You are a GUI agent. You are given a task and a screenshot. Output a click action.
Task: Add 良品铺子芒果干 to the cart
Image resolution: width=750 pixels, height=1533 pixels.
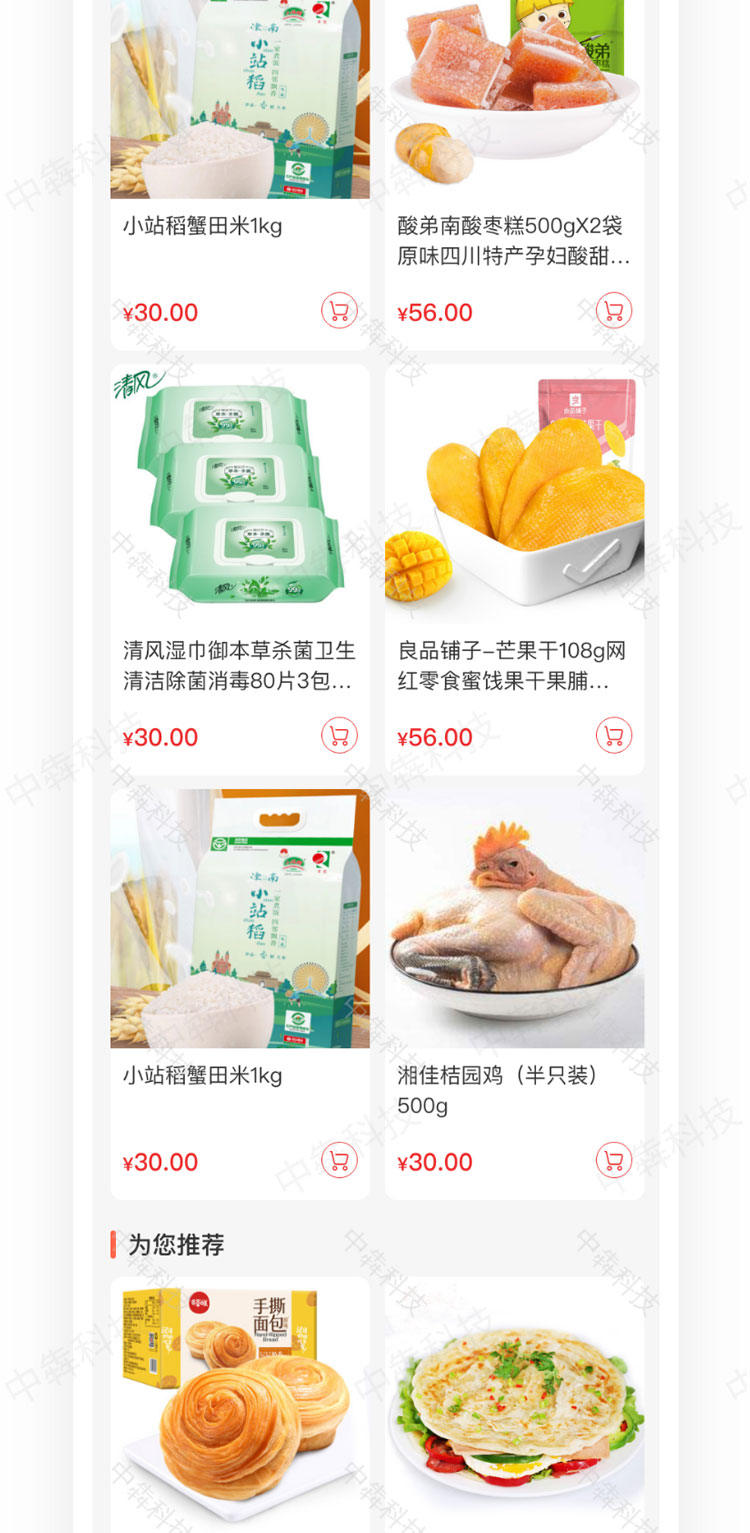pyautogui.click(x=613, y=735)
